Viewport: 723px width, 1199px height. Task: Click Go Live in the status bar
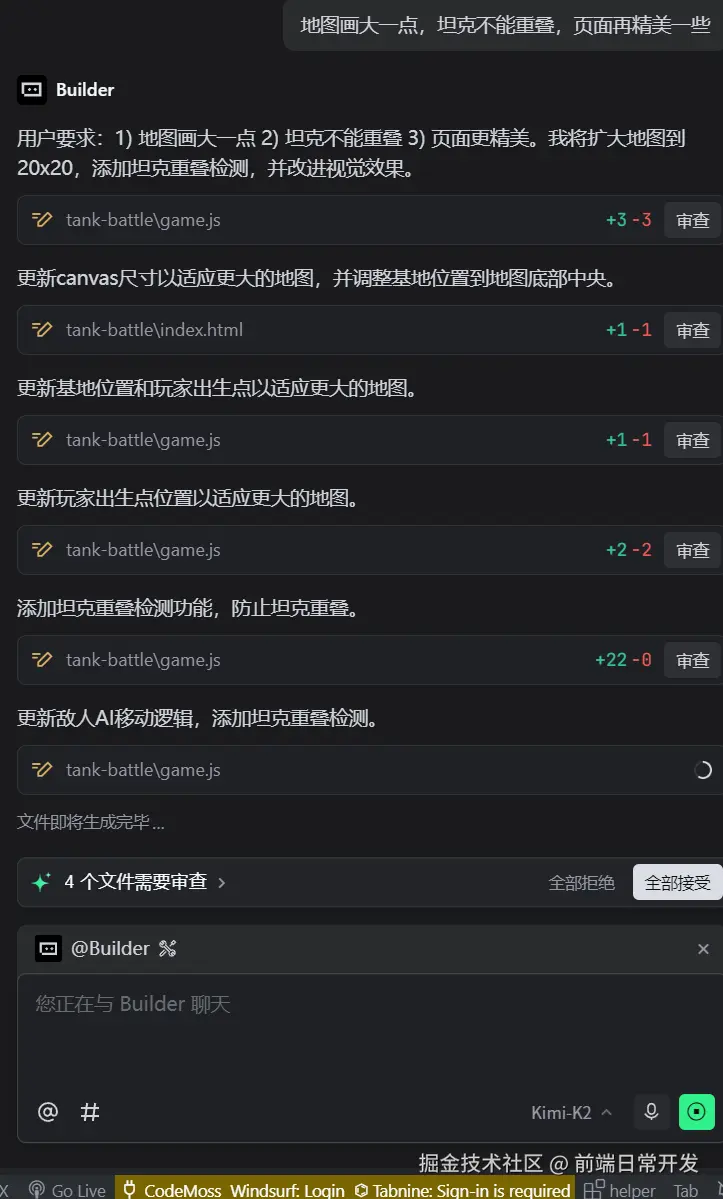(x=67, y=1190)
